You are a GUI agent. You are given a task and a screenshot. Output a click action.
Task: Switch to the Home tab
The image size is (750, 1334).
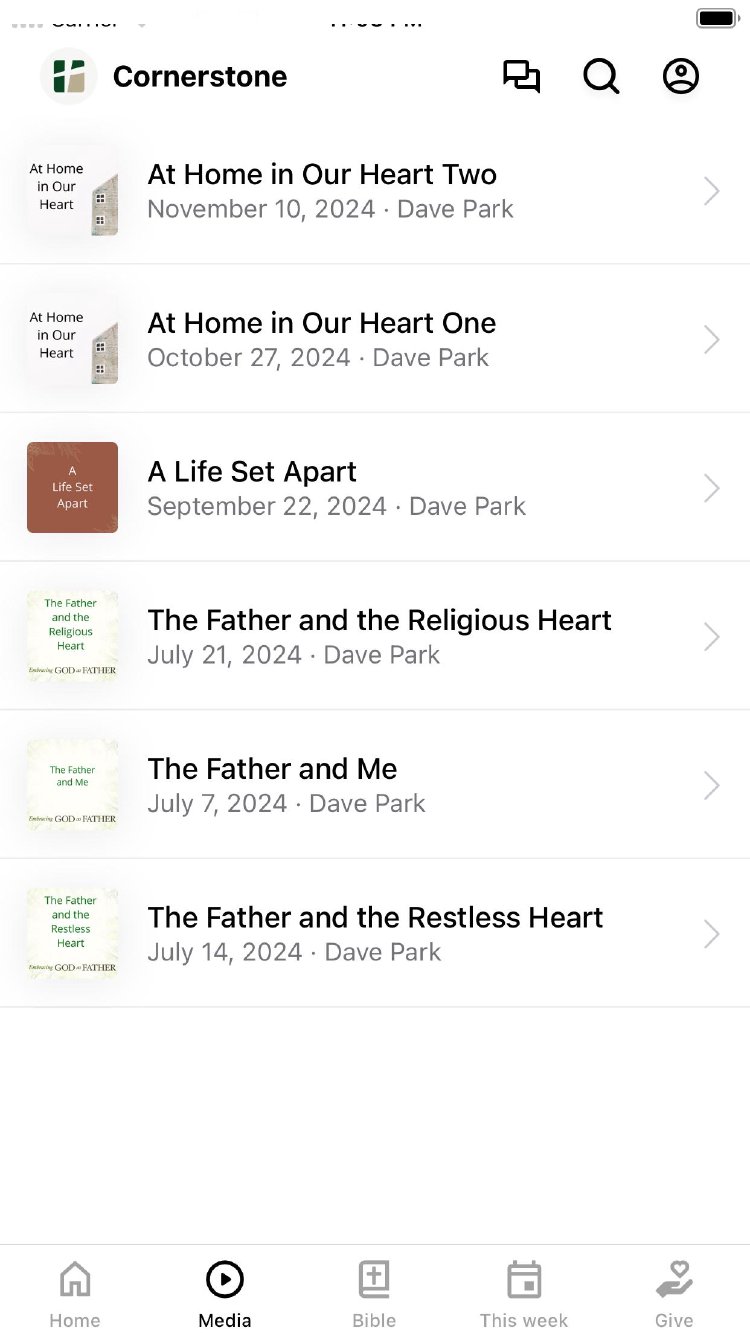click(x=75, y=1292)
